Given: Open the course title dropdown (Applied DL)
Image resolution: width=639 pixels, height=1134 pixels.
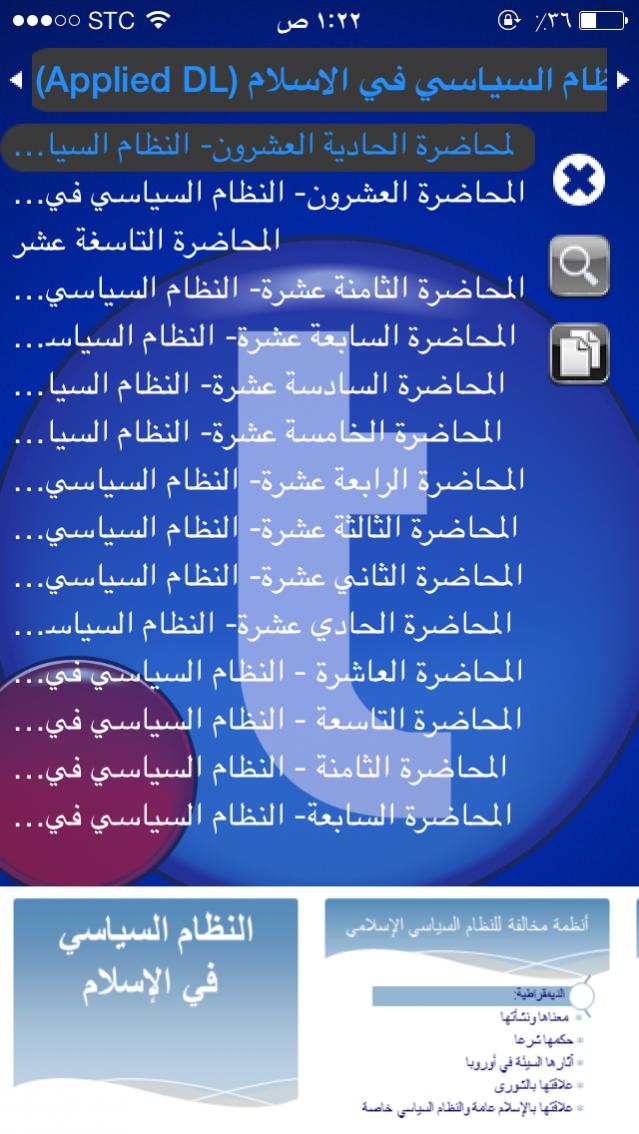Looking at the screenshot, I should pos(320,80).
